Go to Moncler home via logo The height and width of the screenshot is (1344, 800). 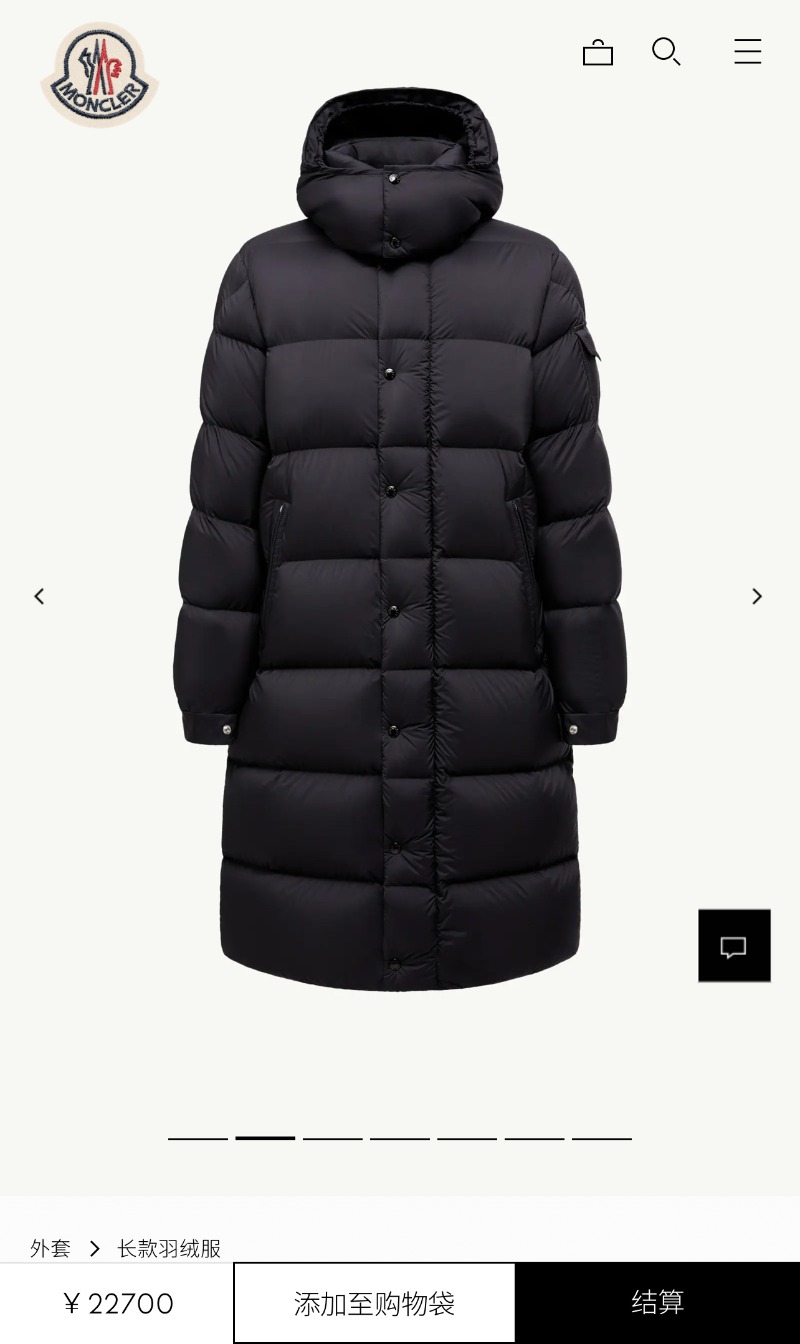pos(99,75)
